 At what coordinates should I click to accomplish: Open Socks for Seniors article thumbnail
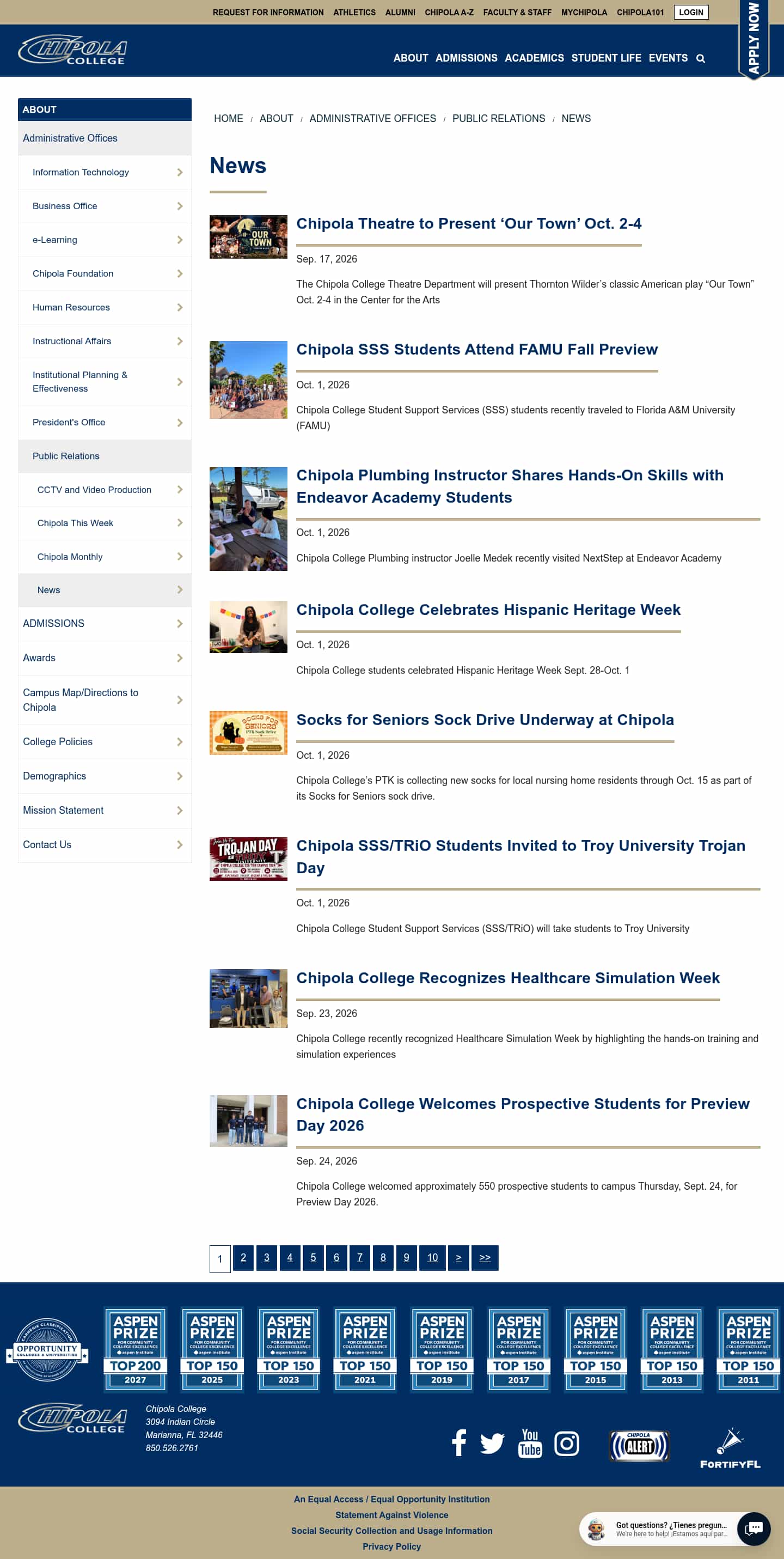coord(248,733)
